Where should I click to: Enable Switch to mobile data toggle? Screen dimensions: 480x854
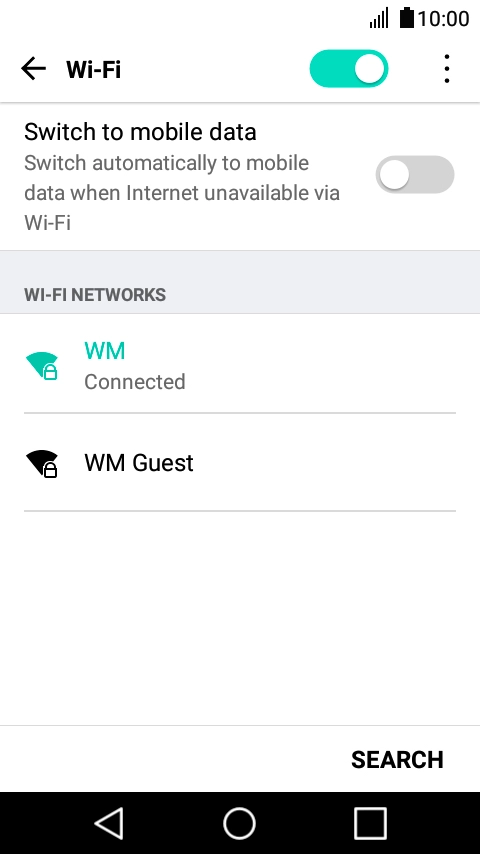(x=415, y=174)
